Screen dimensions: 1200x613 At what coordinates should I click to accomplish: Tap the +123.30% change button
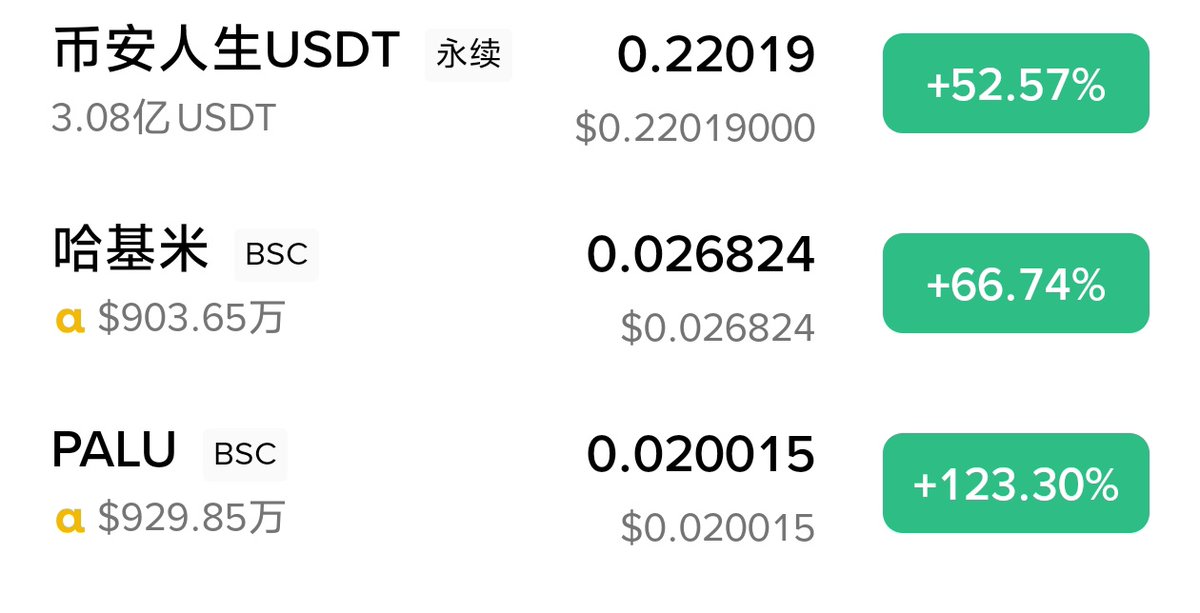[x=1015, y=484]
